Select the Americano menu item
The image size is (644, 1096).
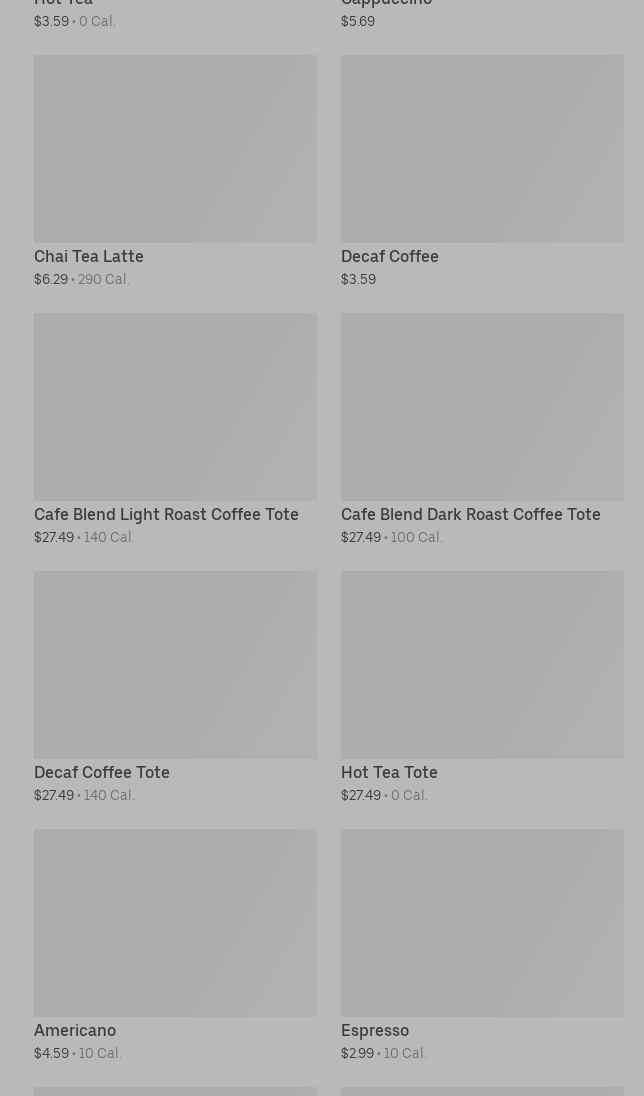tap(175, 945)
